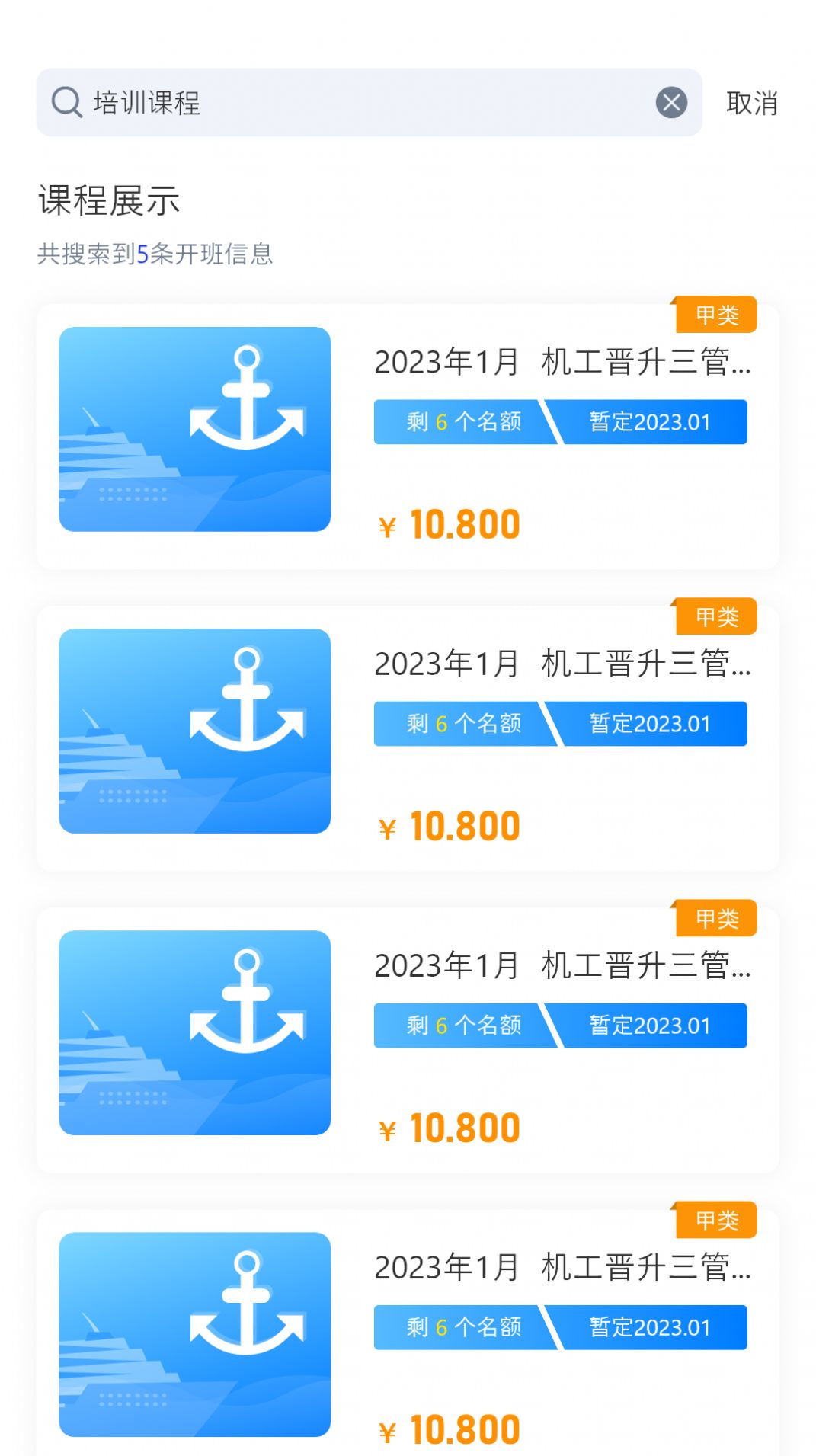Open the first course anchor thumbnail image
The image size is (816, 1456).
point(196,428)
